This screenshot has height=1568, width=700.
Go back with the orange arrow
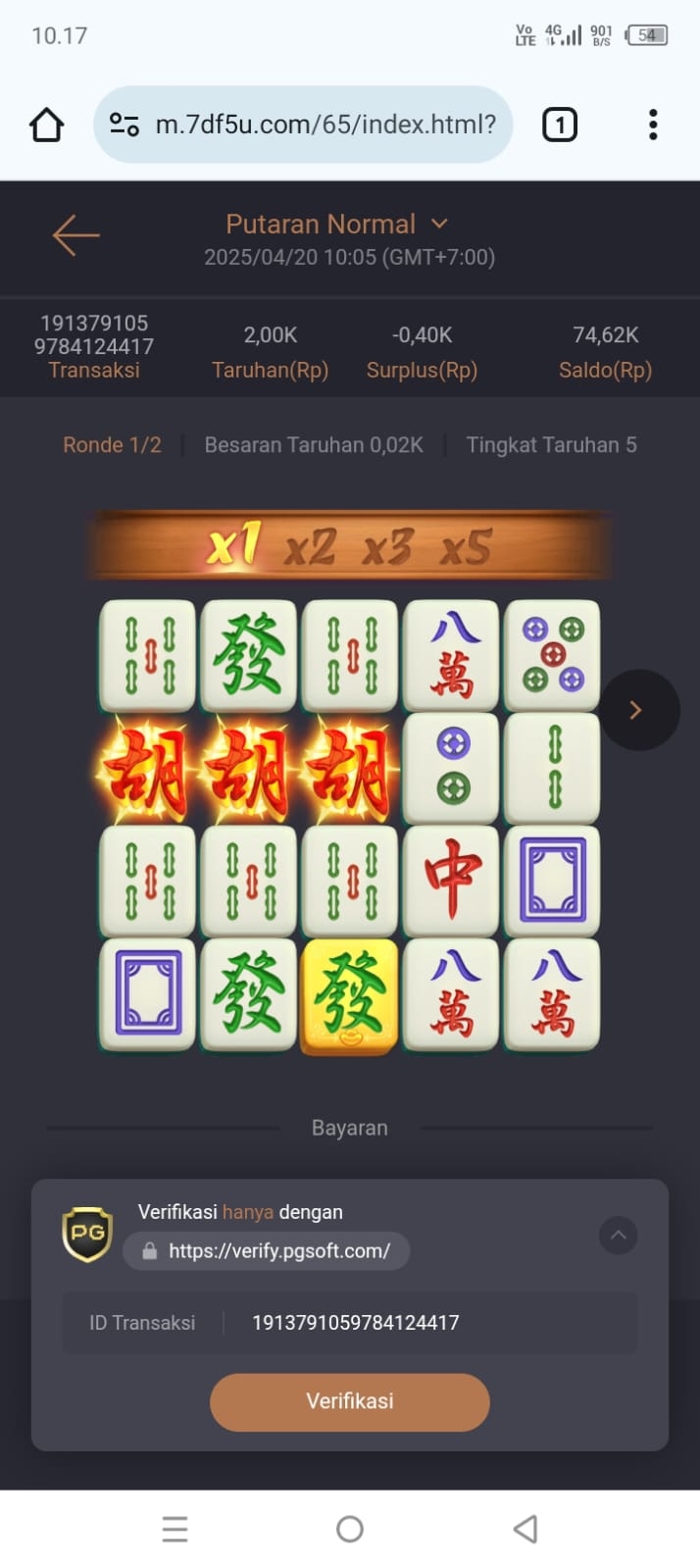[76, 235]
